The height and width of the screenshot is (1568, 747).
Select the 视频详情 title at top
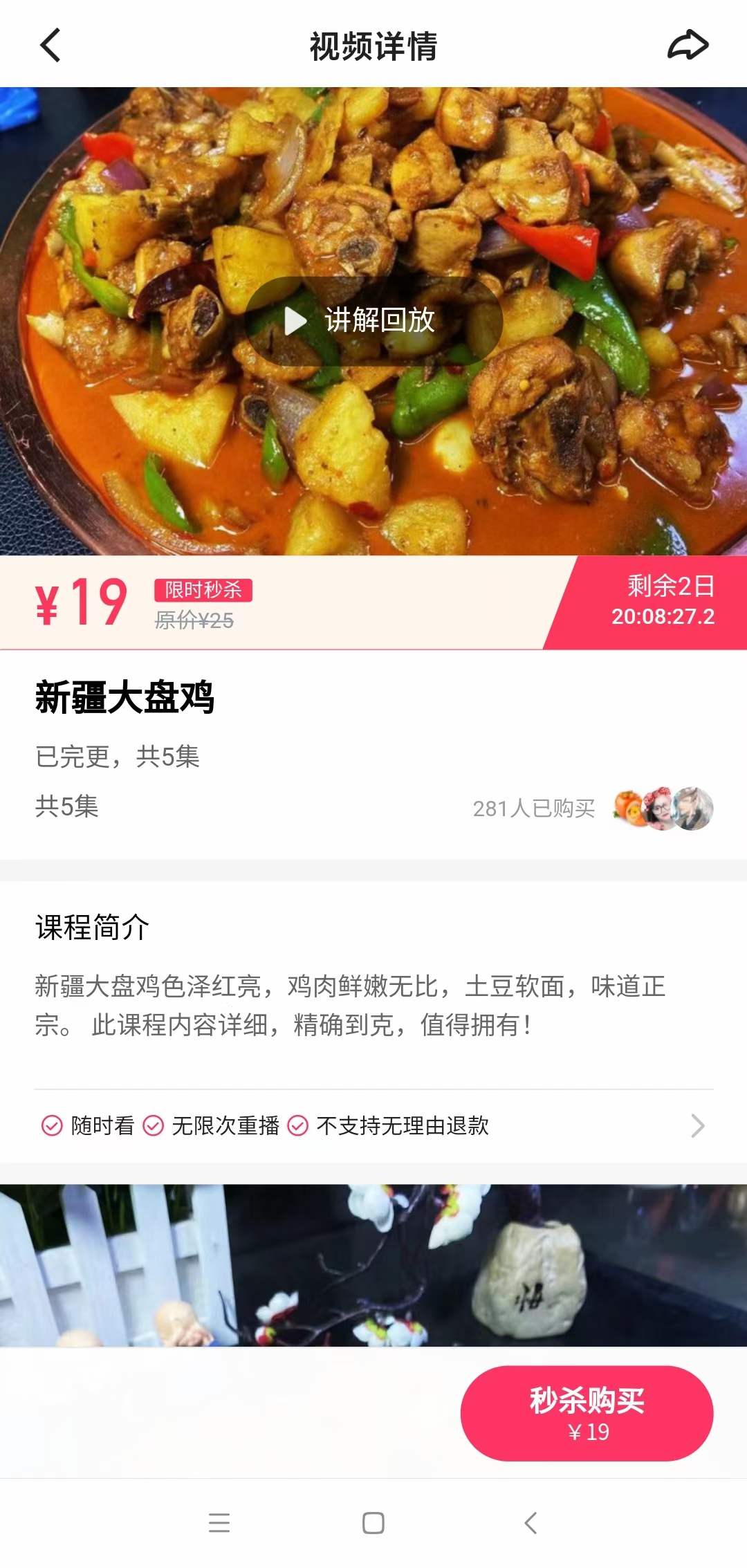[373, 46]
